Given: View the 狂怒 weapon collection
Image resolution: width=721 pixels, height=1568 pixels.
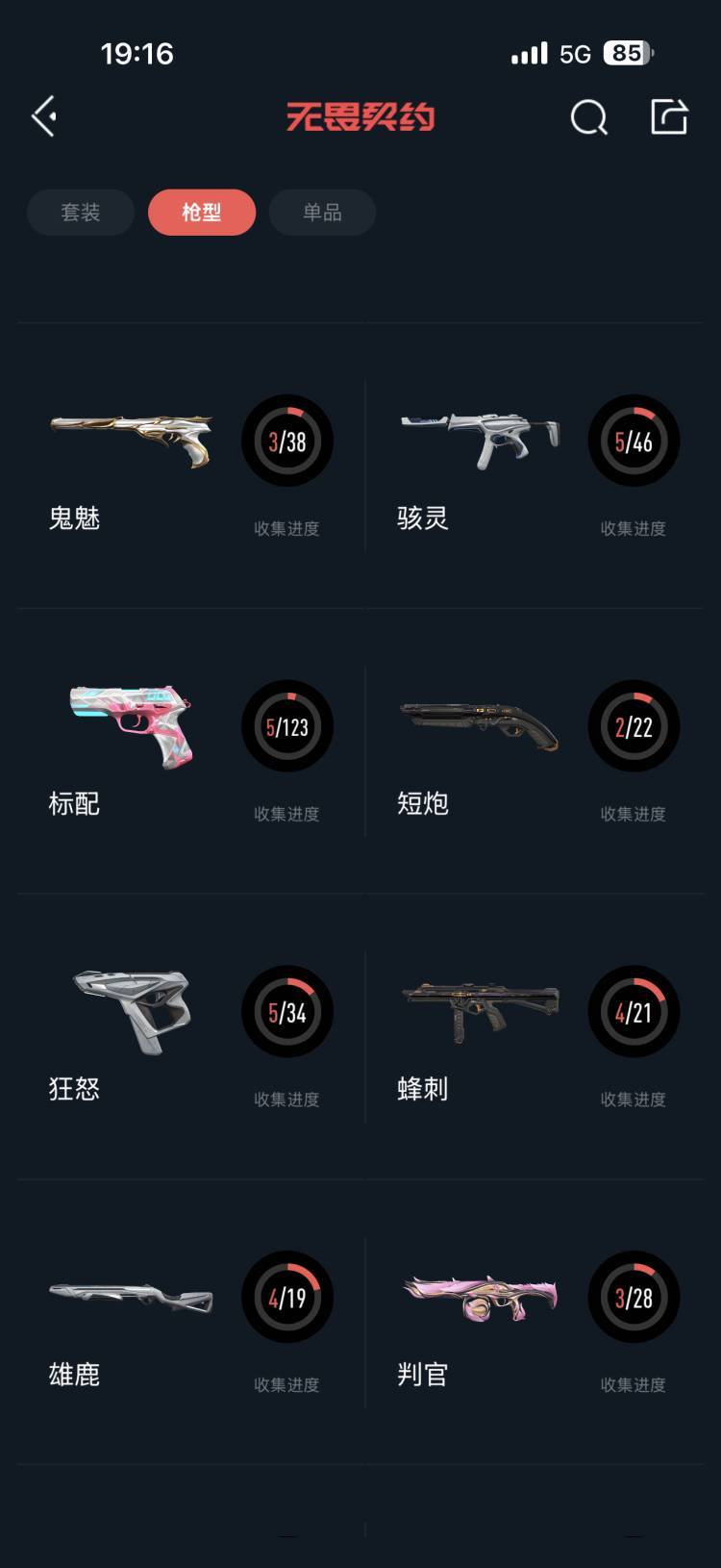Looking at the screenshot, I should point(190,1037).
